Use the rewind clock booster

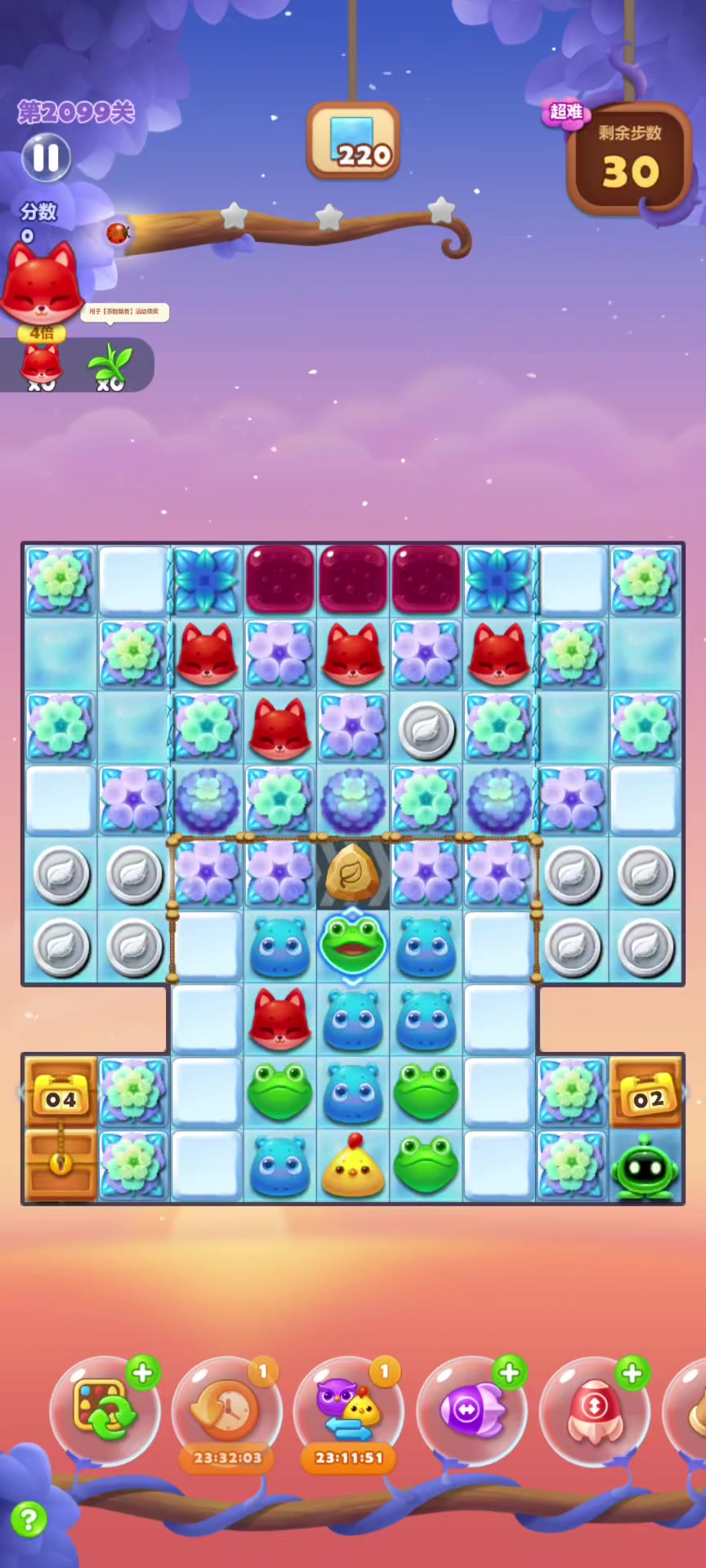226,1410
